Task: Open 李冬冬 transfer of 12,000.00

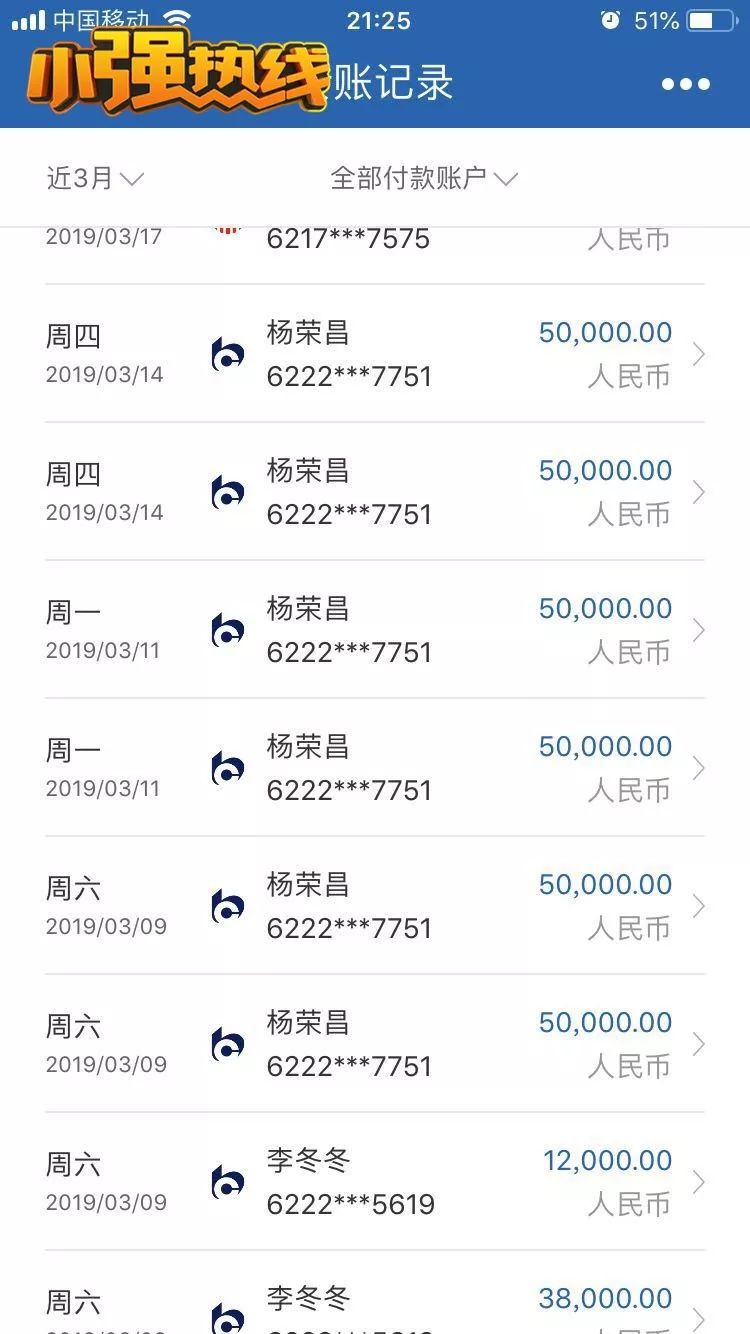Action: [375, 1182]
